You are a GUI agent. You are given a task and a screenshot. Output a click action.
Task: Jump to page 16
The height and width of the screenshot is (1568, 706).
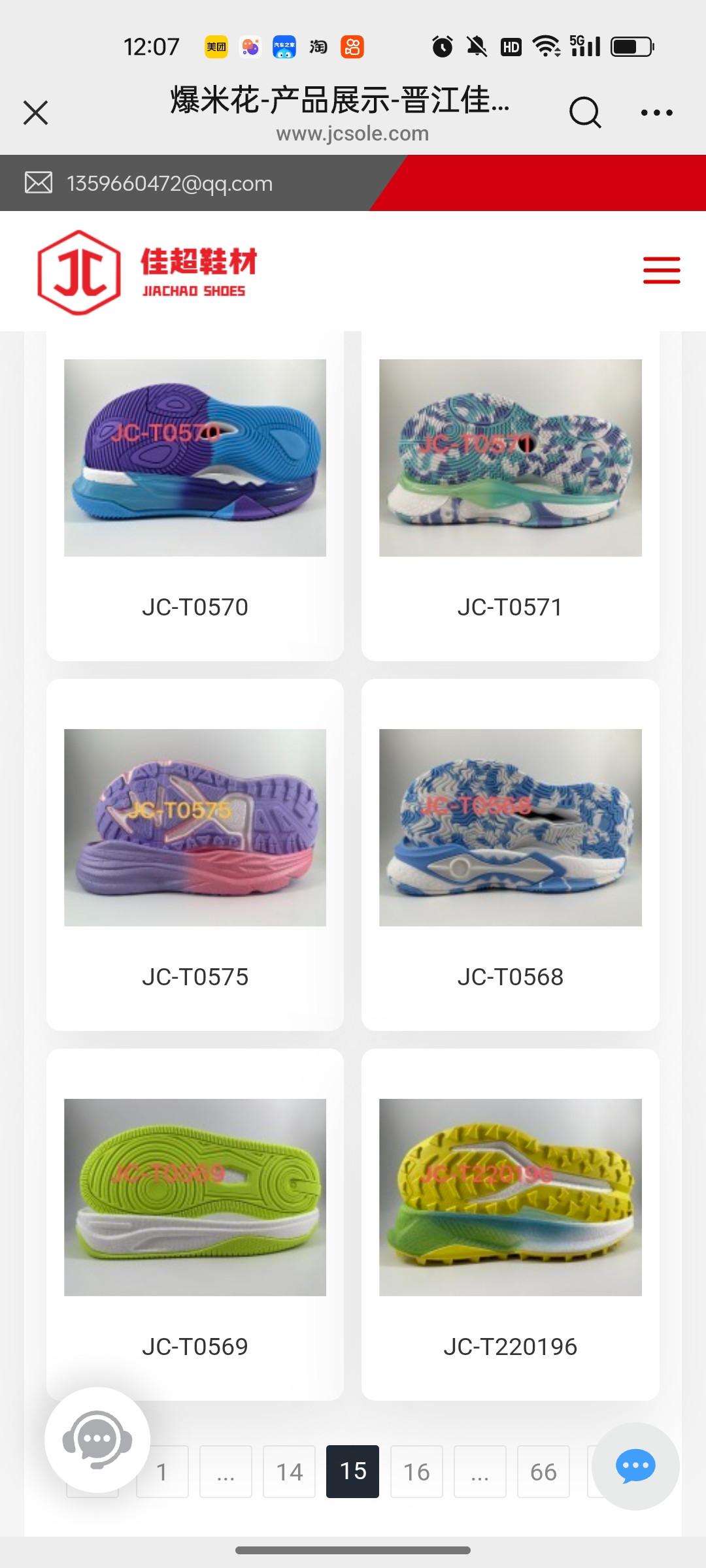click(416, 1471)
